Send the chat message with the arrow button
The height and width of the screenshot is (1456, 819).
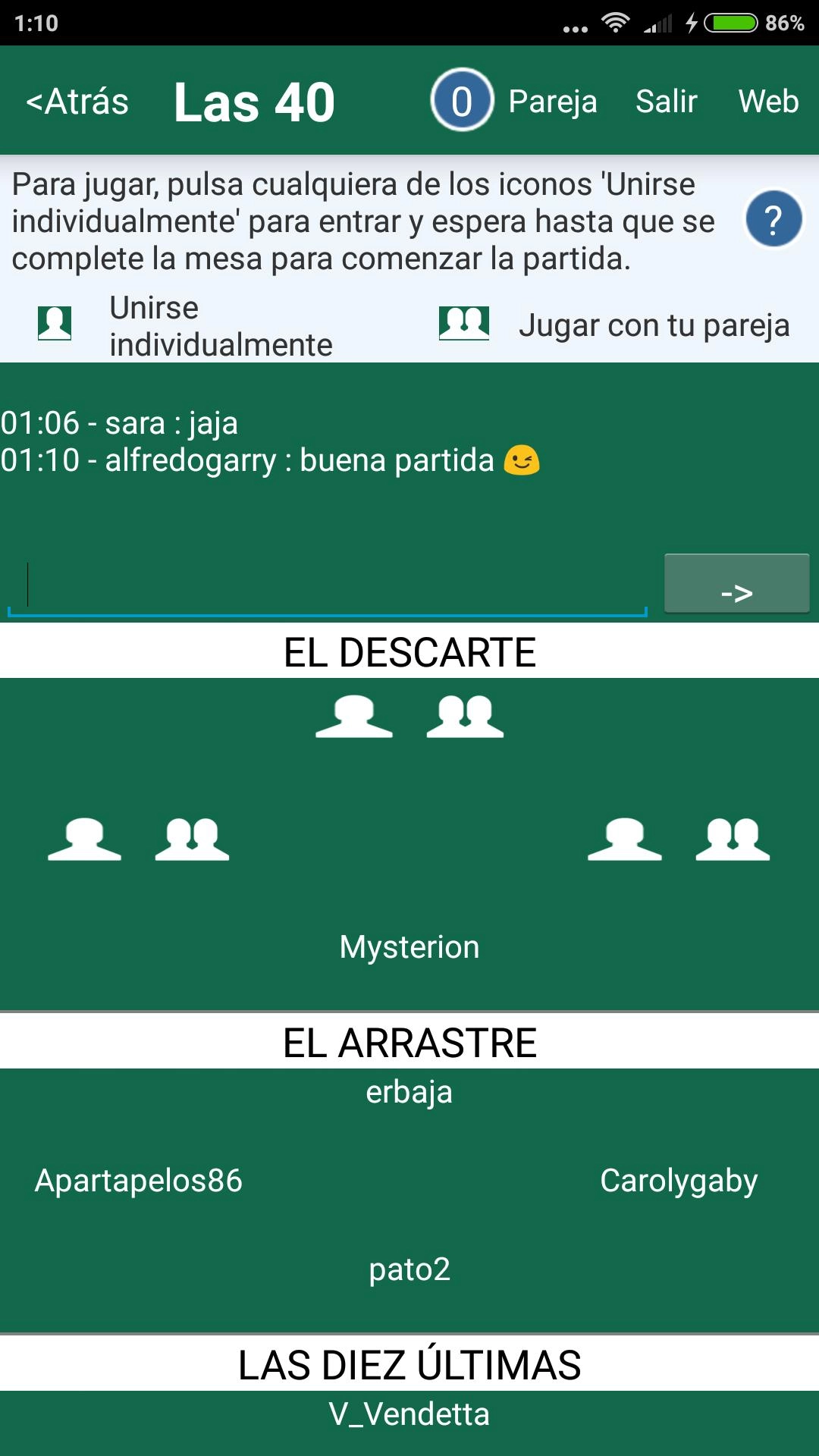[x=736, y=584]
